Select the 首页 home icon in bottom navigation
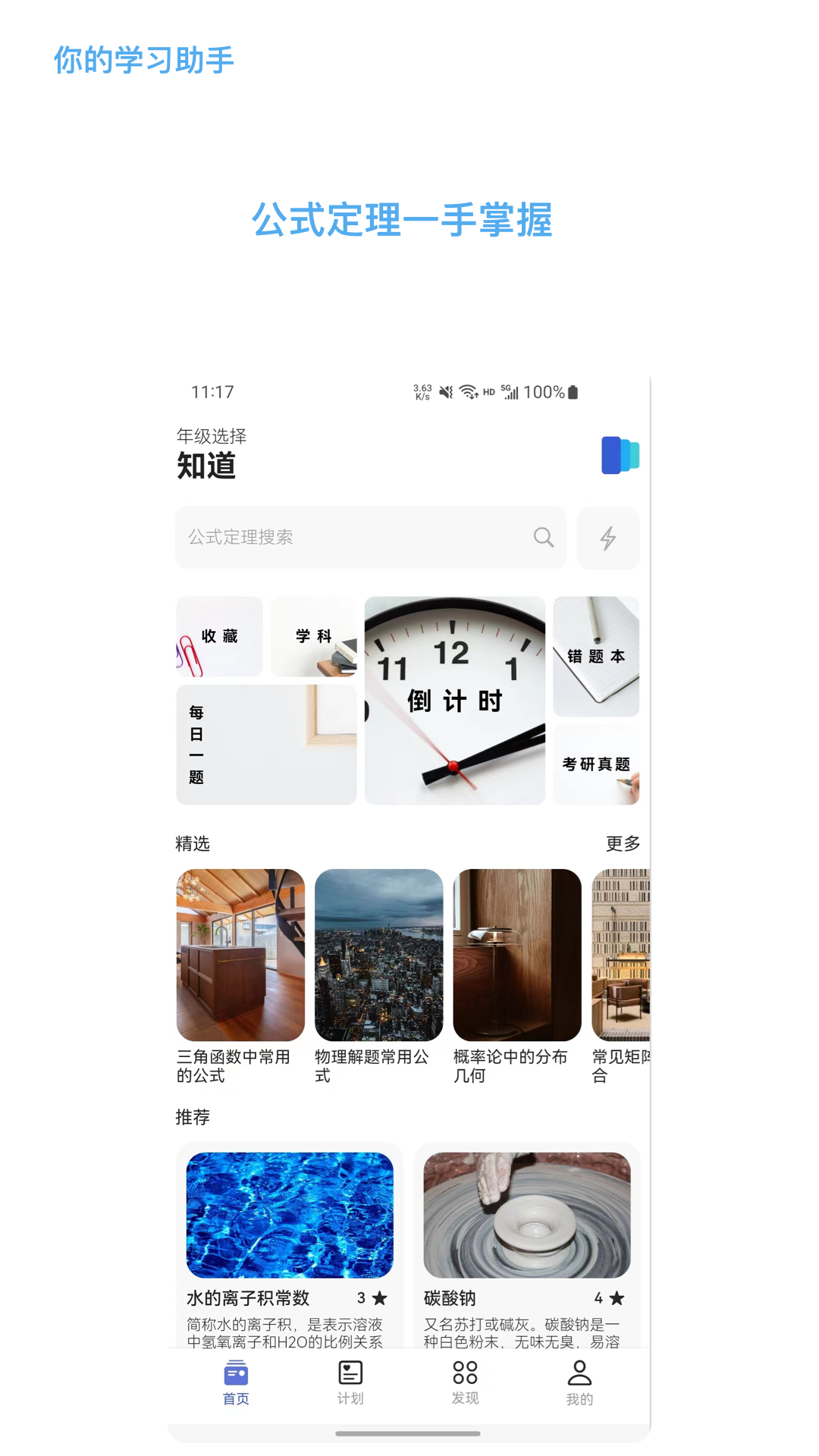The width and height of the screenshot is (819, 1456). 235,1374
